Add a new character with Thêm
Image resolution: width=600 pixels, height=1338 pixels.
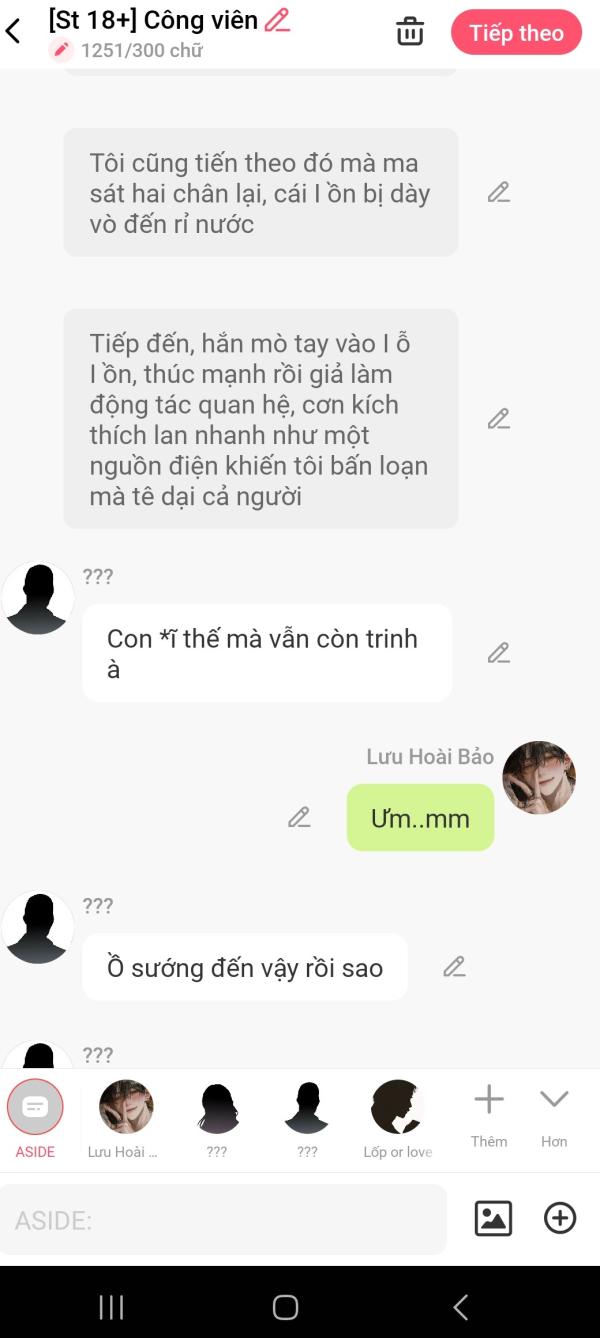(489, 1116)
